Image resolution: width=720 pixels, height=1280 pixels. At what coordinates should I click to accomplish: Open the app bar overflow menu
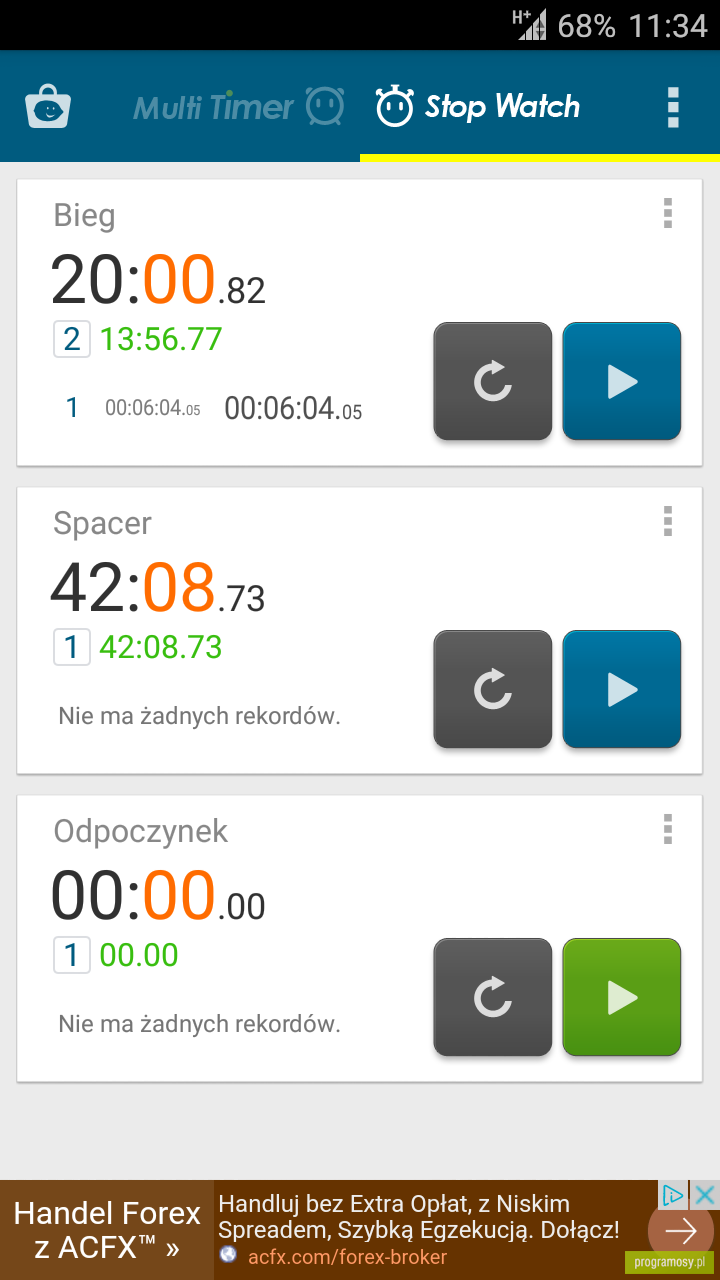pyautogui.click(x=673, y=106)
